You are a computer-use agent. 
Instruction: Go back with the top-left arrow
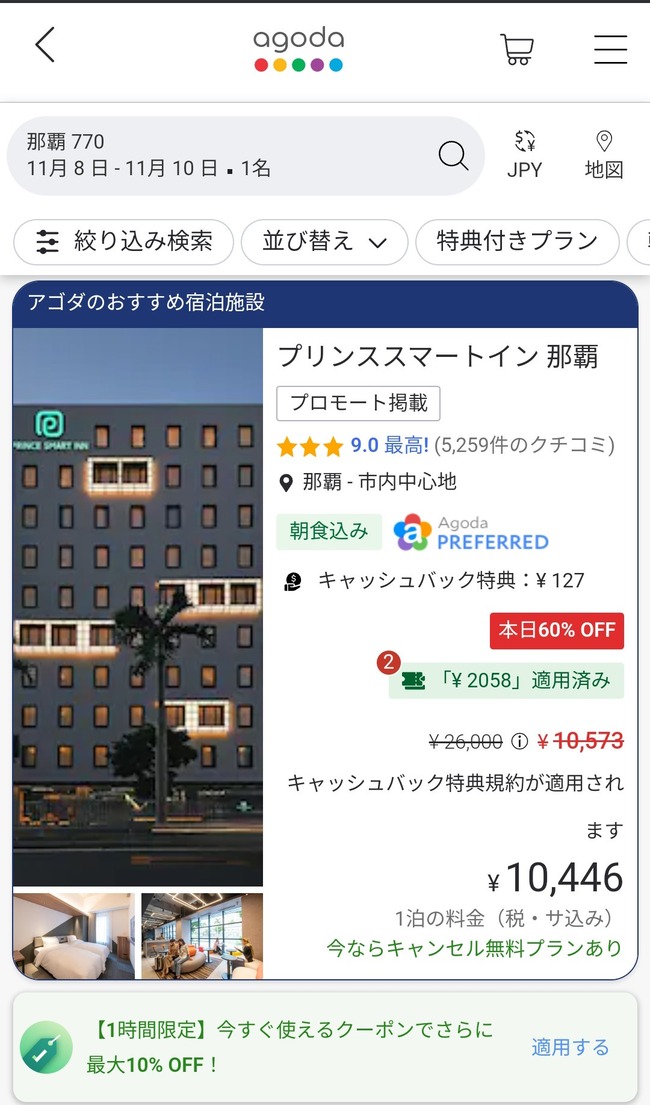coord(44,47)
